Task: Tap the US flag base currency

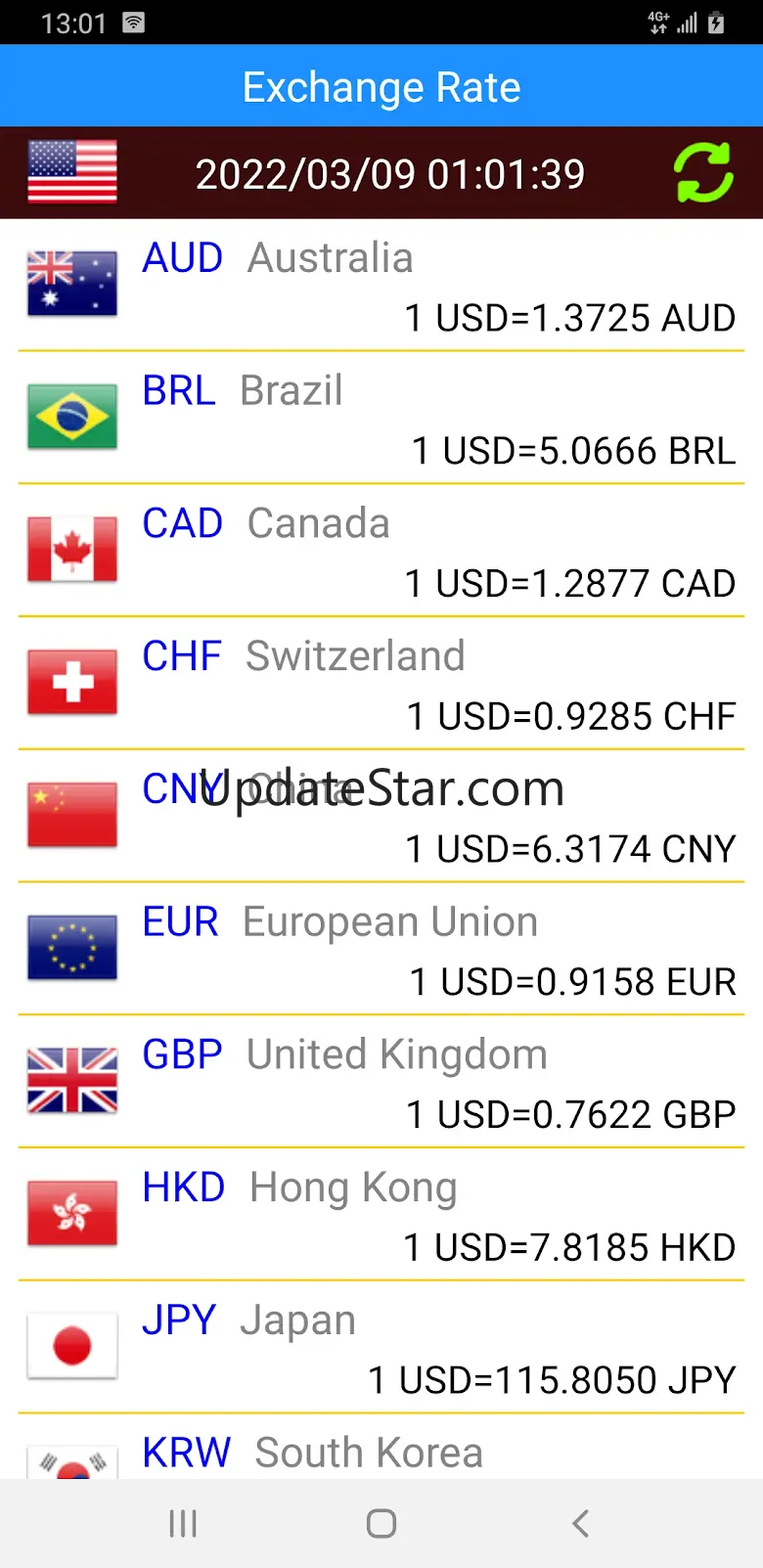Action: click(x=72, y=172)
